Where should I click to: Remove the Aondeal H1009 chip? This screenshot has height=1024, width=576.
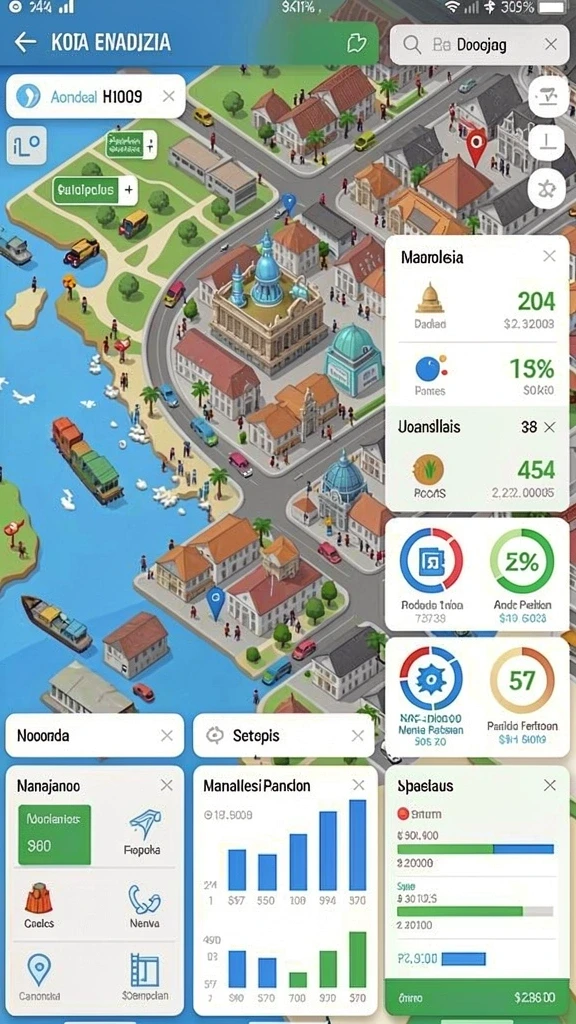[x=168, y=97]
